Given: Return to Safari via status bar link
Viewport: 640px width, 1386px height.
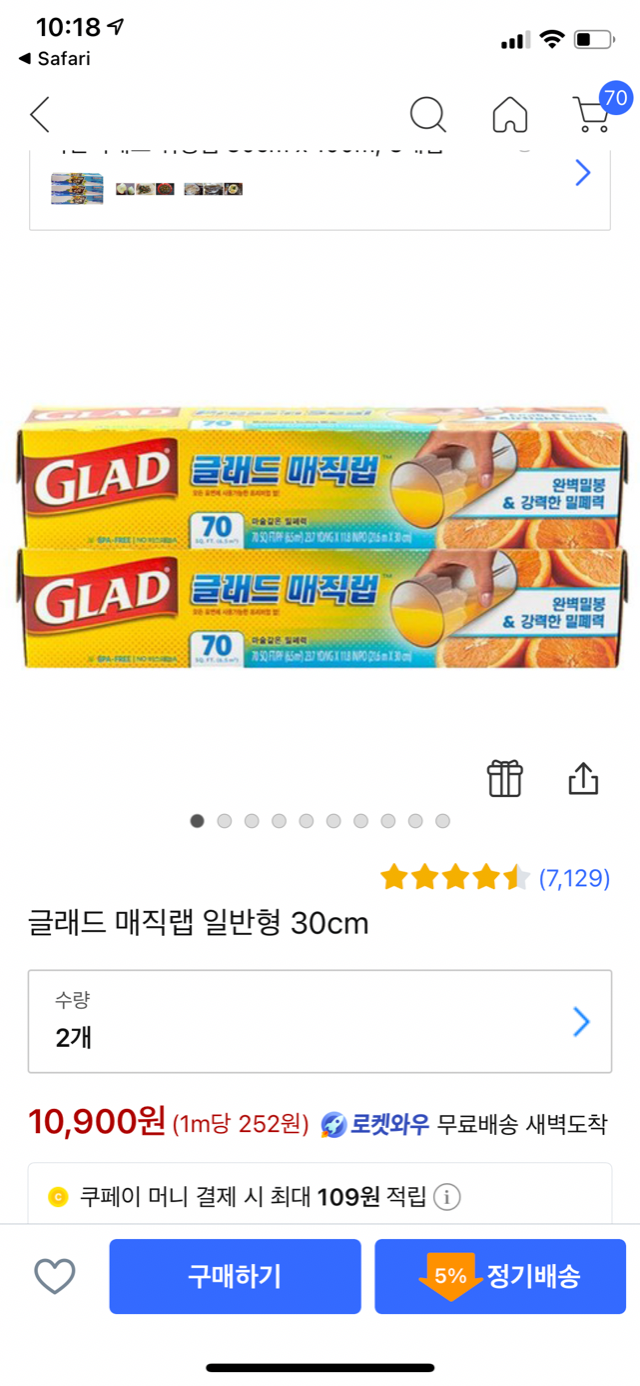Looking at the screenshot, I should pyautogui.click(x=55, y=59).
